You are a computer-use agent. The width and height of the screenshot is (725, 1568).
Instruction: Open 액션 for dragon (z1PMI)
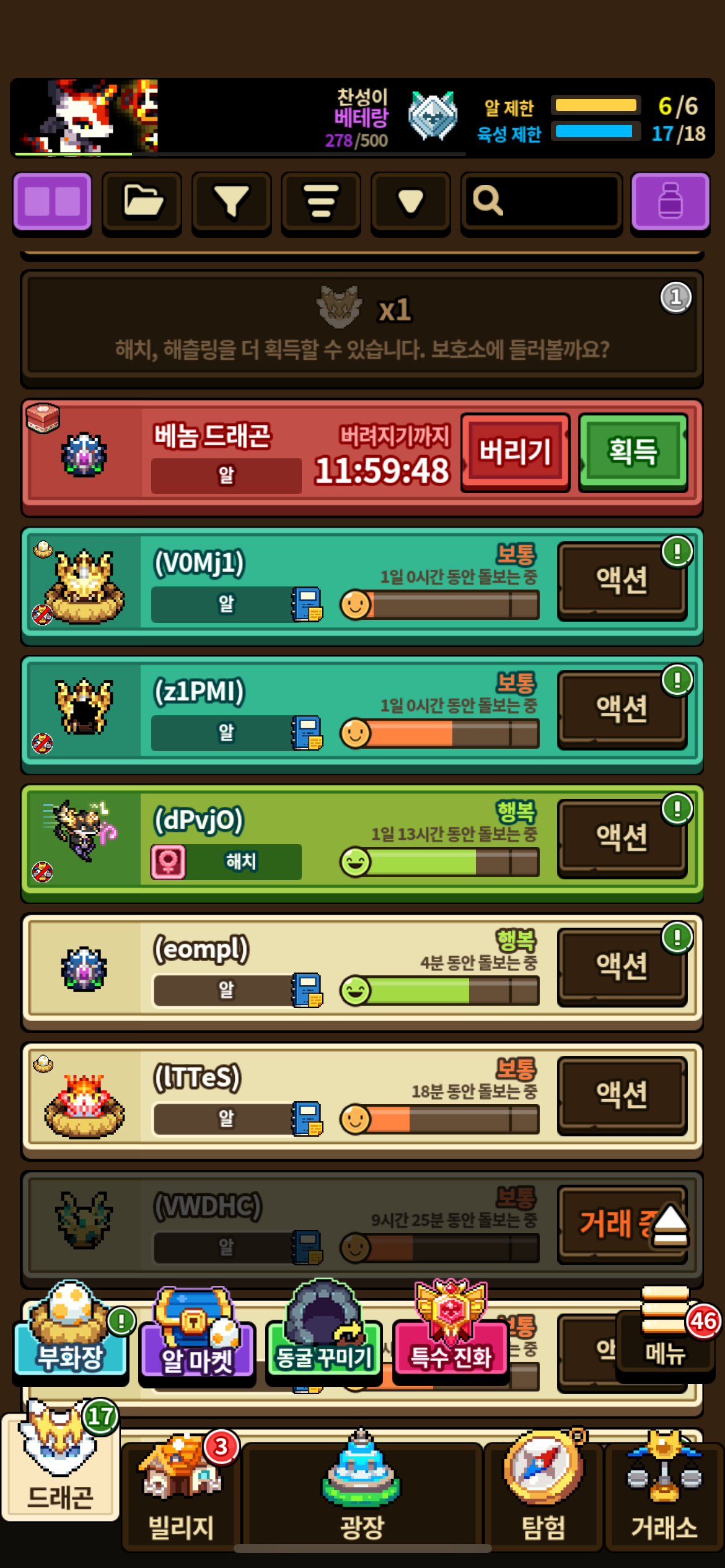(622, 709)
